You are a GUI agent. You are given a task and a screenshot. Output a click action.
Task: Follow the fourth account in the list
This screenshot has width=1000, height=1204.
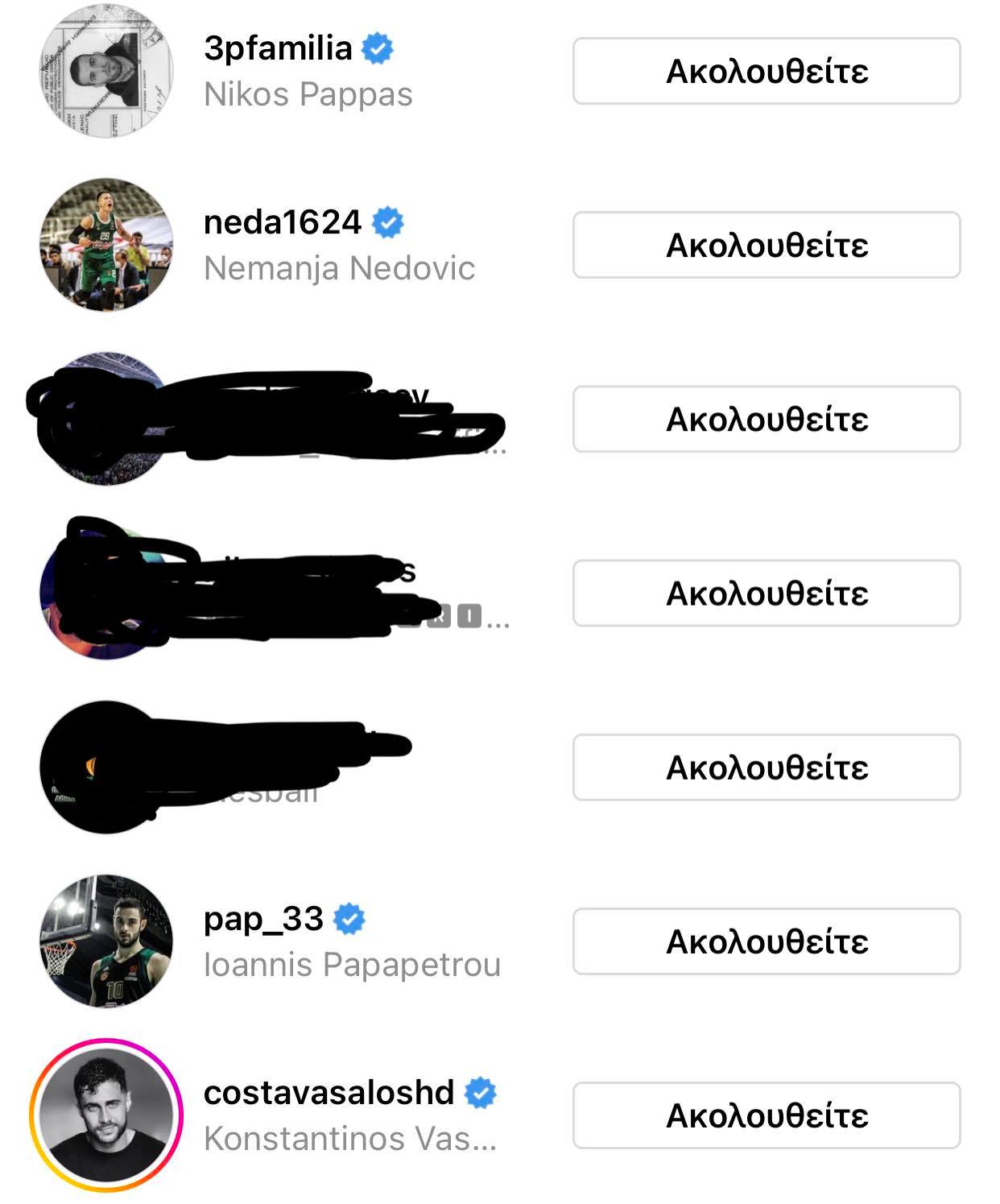767,594
